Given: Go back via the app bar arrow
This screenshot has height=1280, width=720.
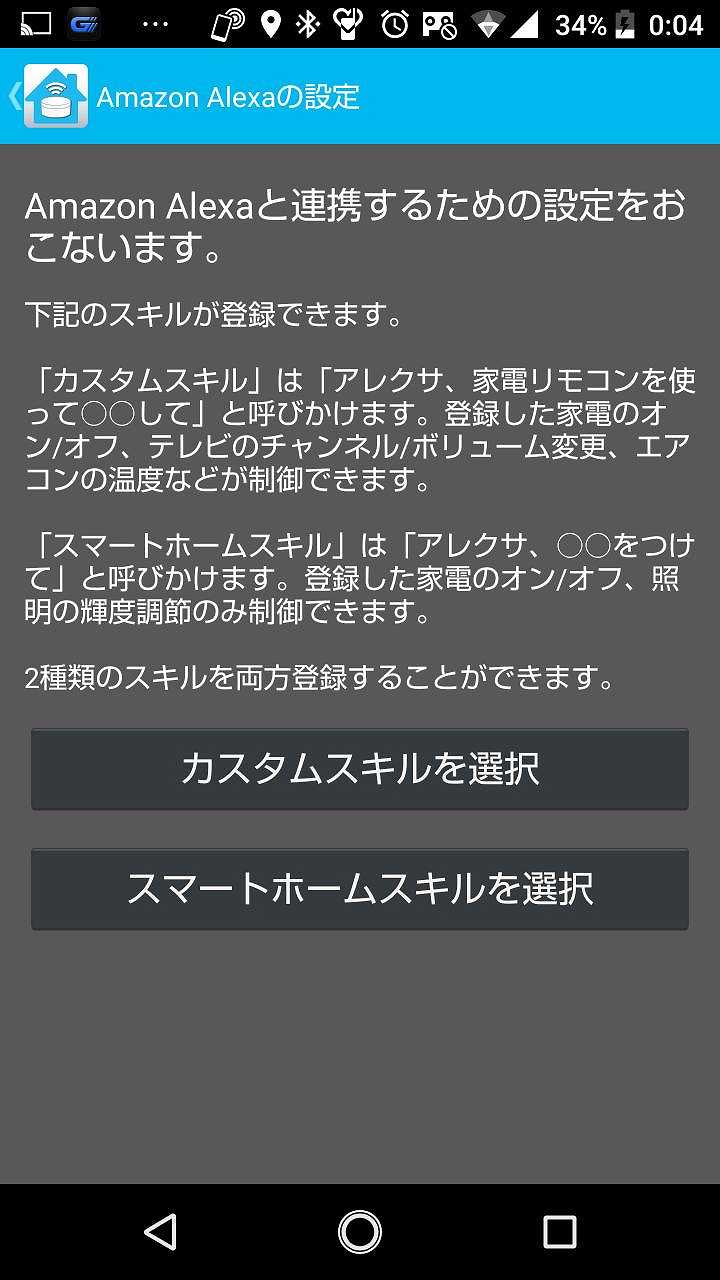Looking at the screenshot, I should (x=14, y=96).
